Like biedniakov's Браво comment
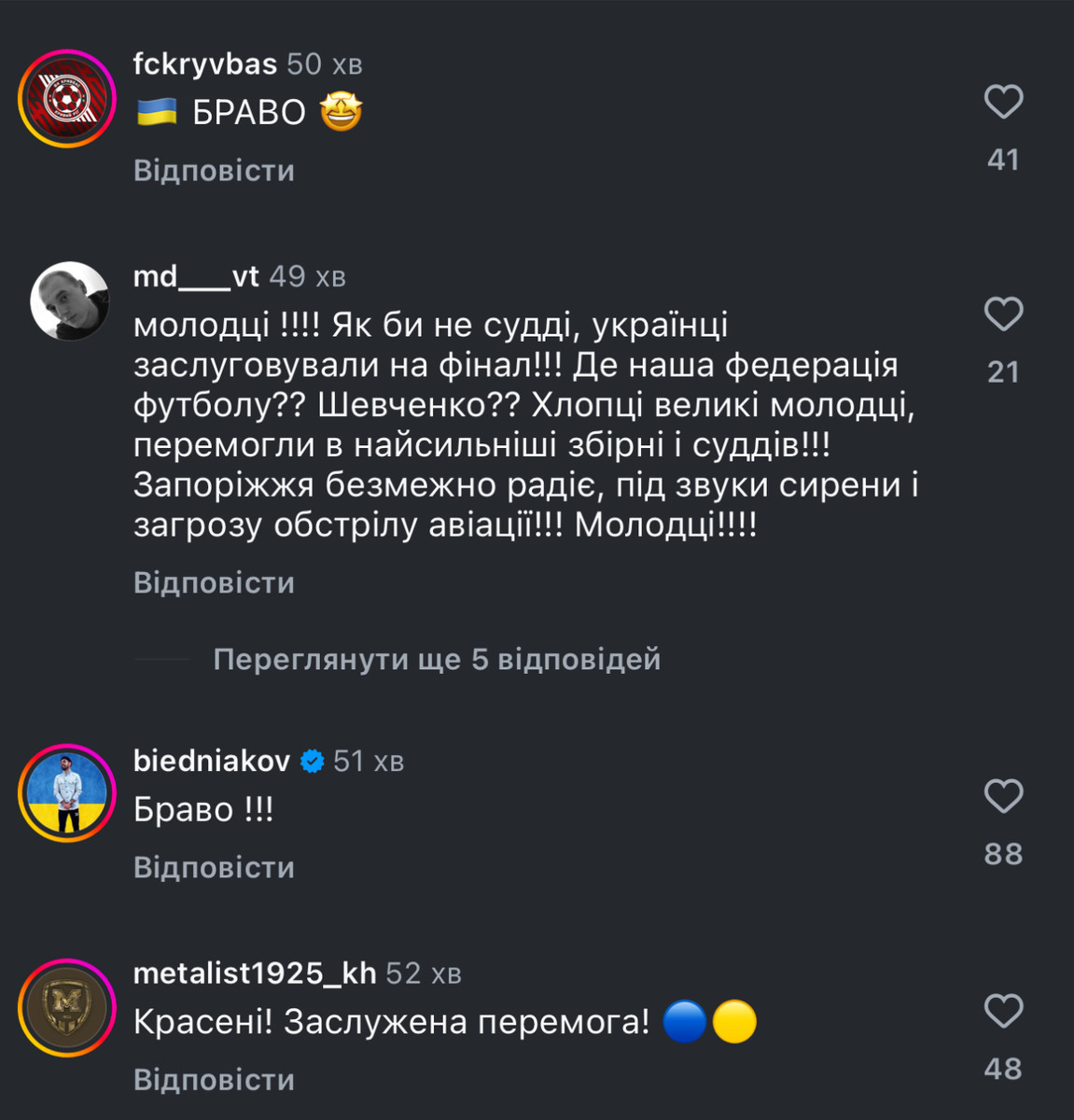Image resolution: width=1074 pixels, height=1120 pixels. point(1003,796)
